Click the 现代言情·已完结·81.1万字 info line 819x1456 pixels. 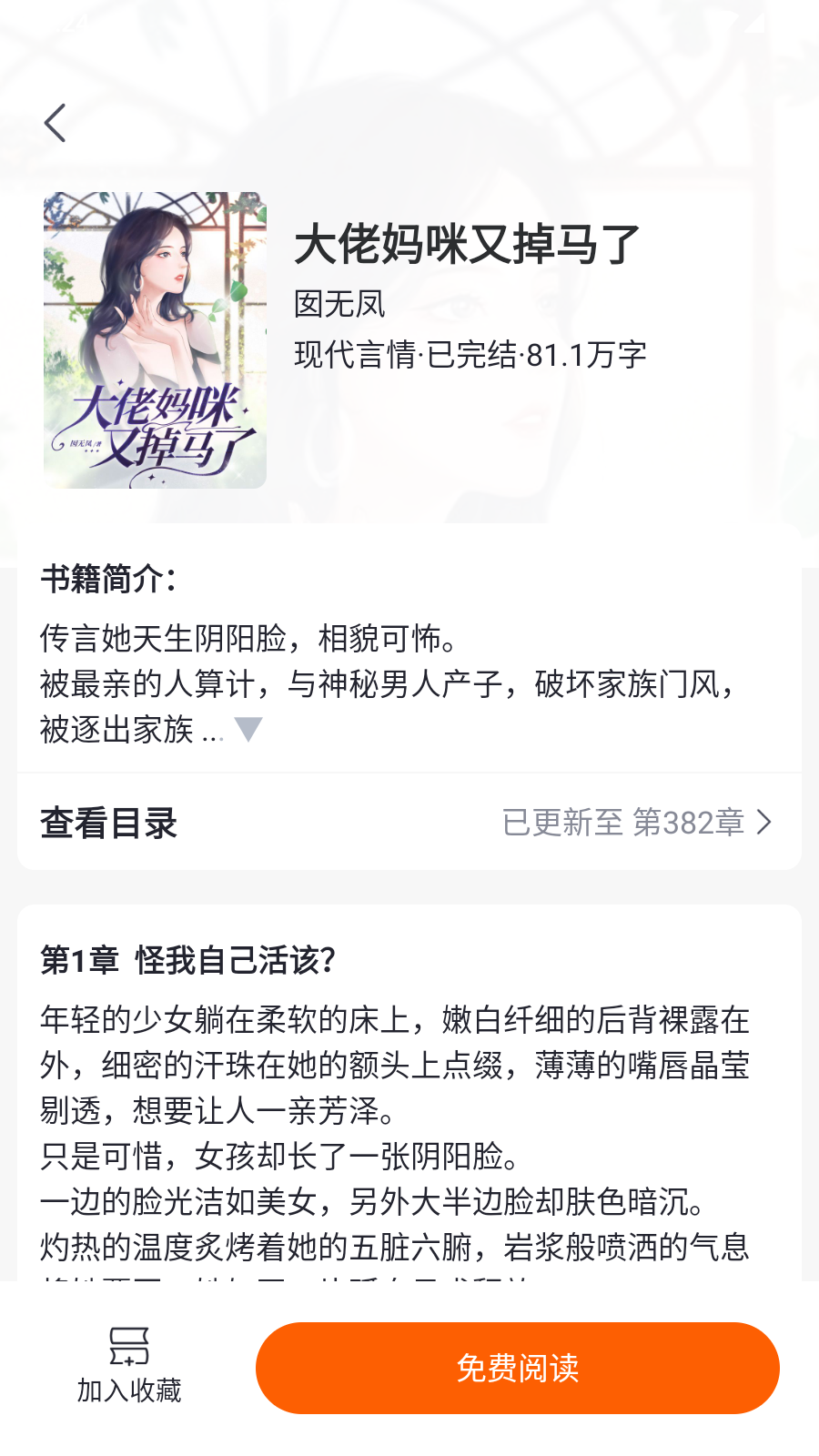472,355
